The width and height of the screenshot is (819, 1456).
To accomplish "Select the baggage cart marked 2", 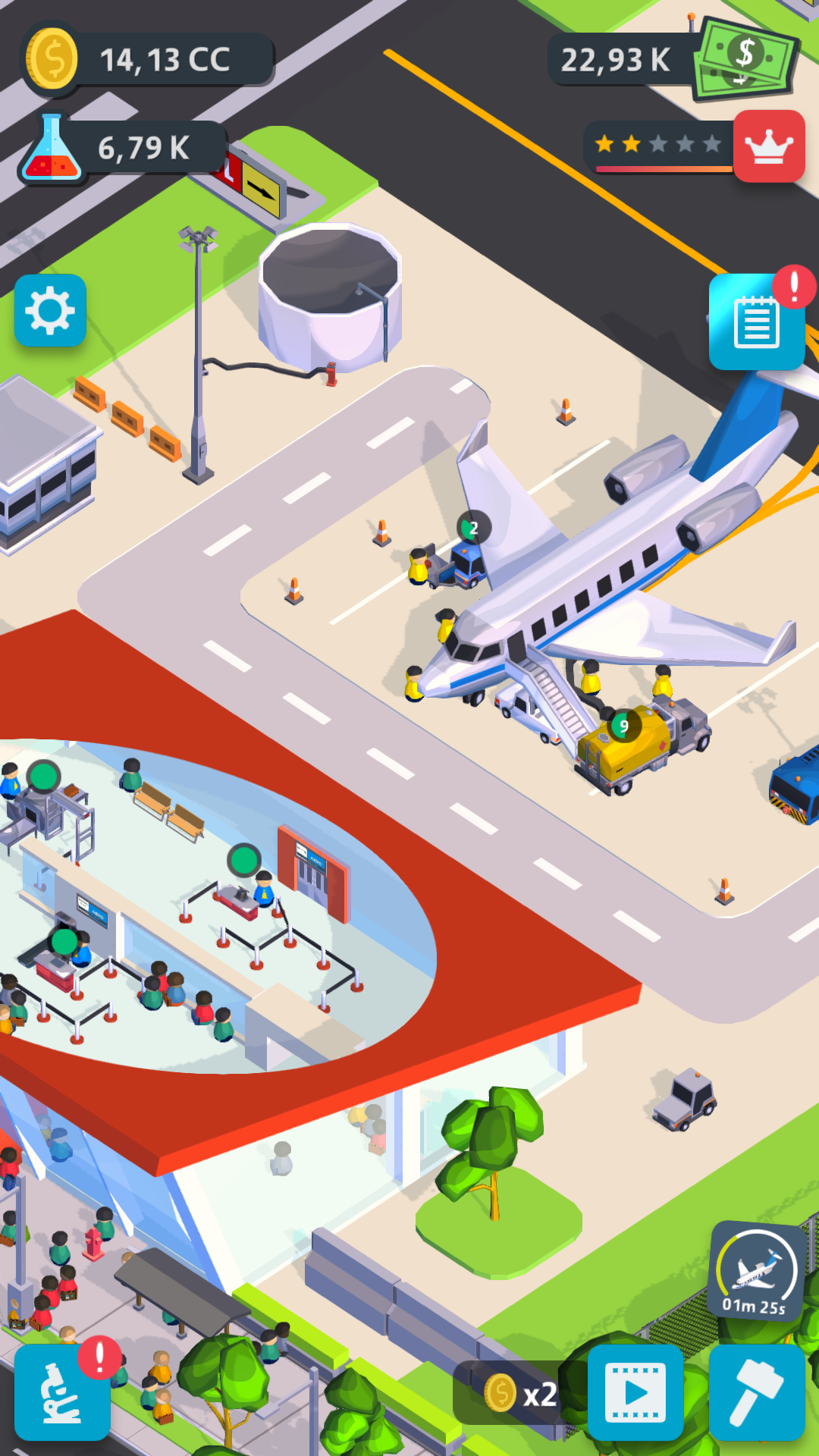I will click(x=459, y=561).
